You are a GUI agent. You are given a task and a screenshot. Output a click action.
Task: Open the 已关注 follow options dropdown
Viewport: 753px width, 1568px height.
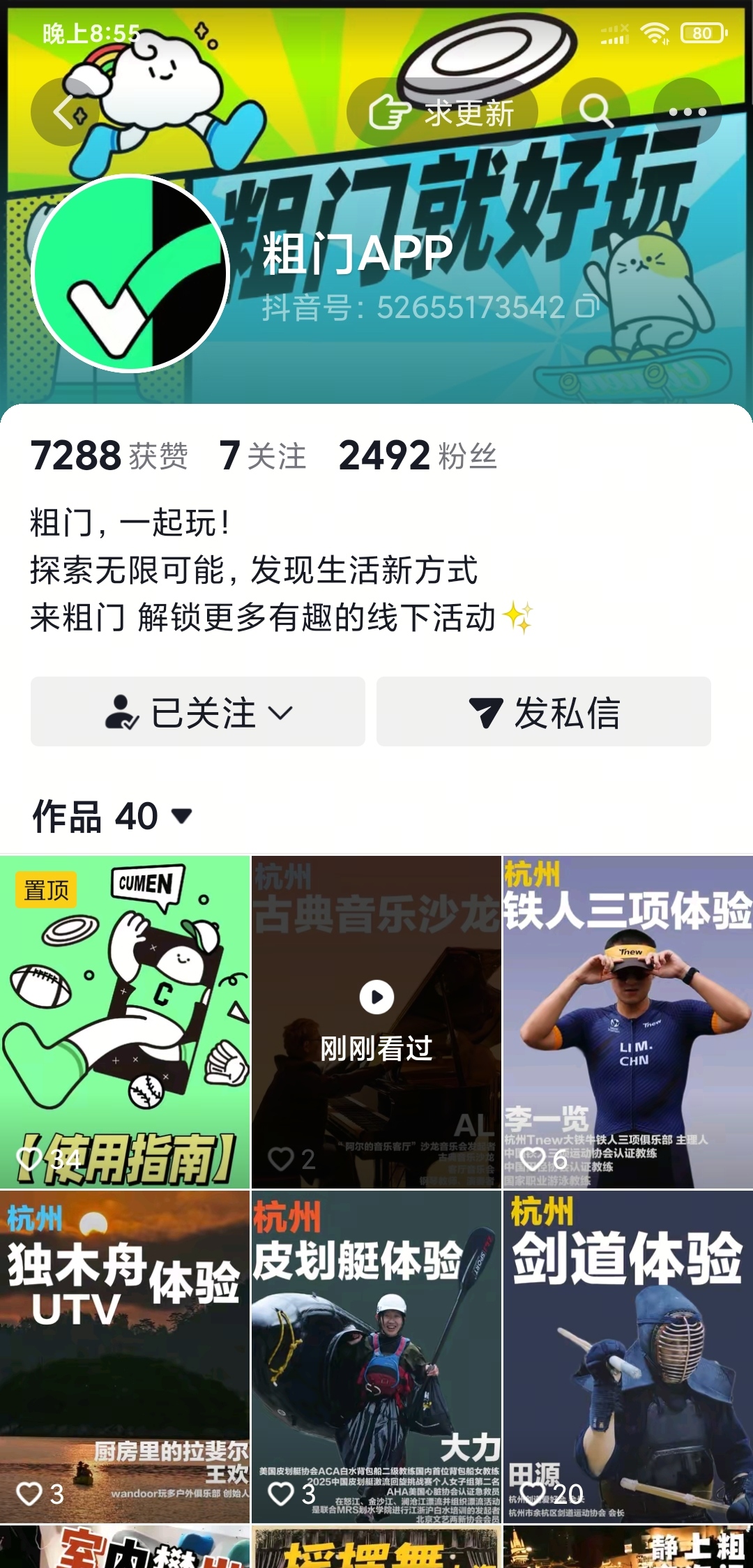point(198,711)
